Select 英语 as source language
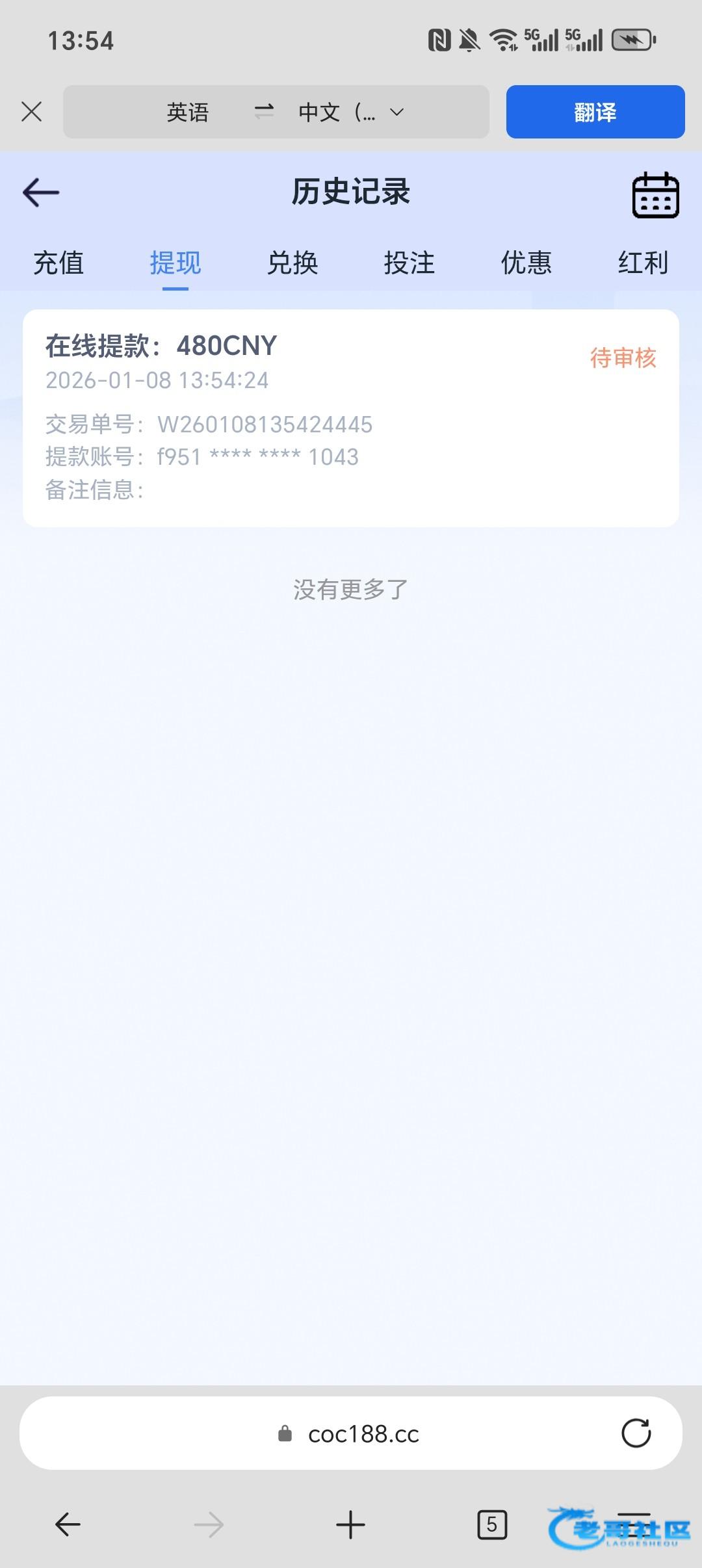Image resolution: width=702 pixels, height=1568 pixels. pyautogui.click(x=187, y=112)
